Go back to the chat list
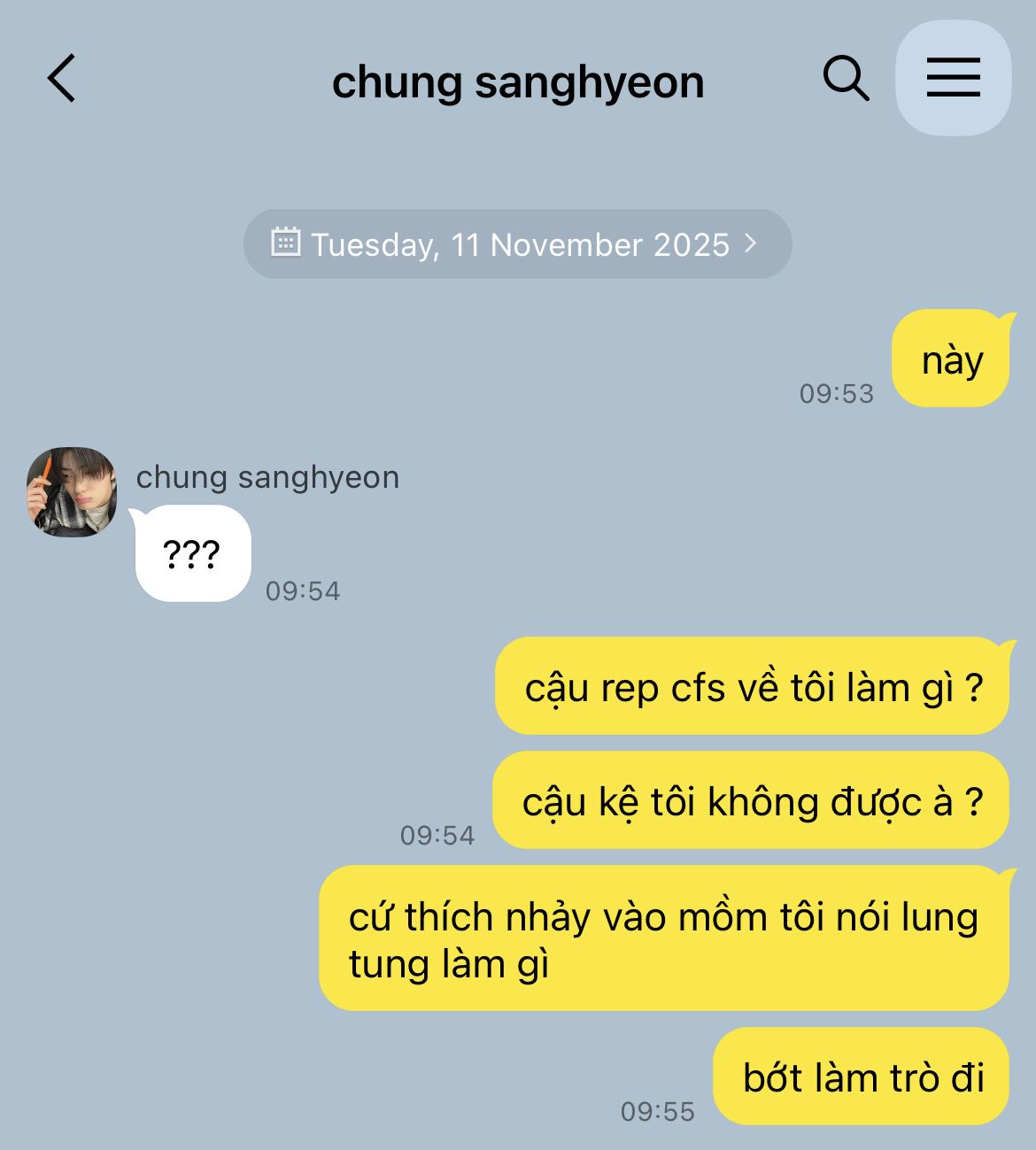The height and width of the screenshot is (1150, 1036). pos(62,79)
